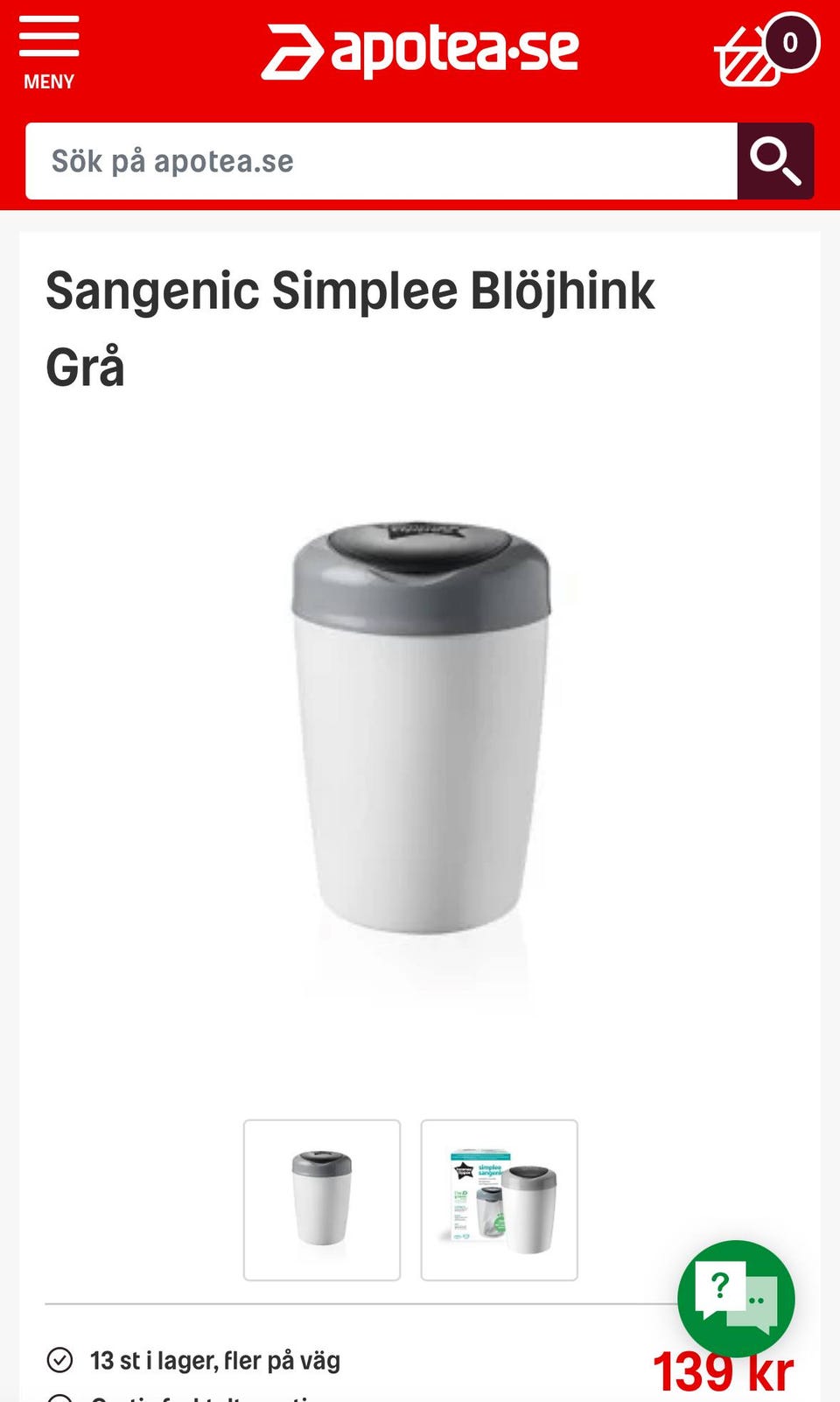The height and width of the screenshot is (1402, 840).
Task: Tap the magnifying glass search button
Action: [x=775, y=161]
